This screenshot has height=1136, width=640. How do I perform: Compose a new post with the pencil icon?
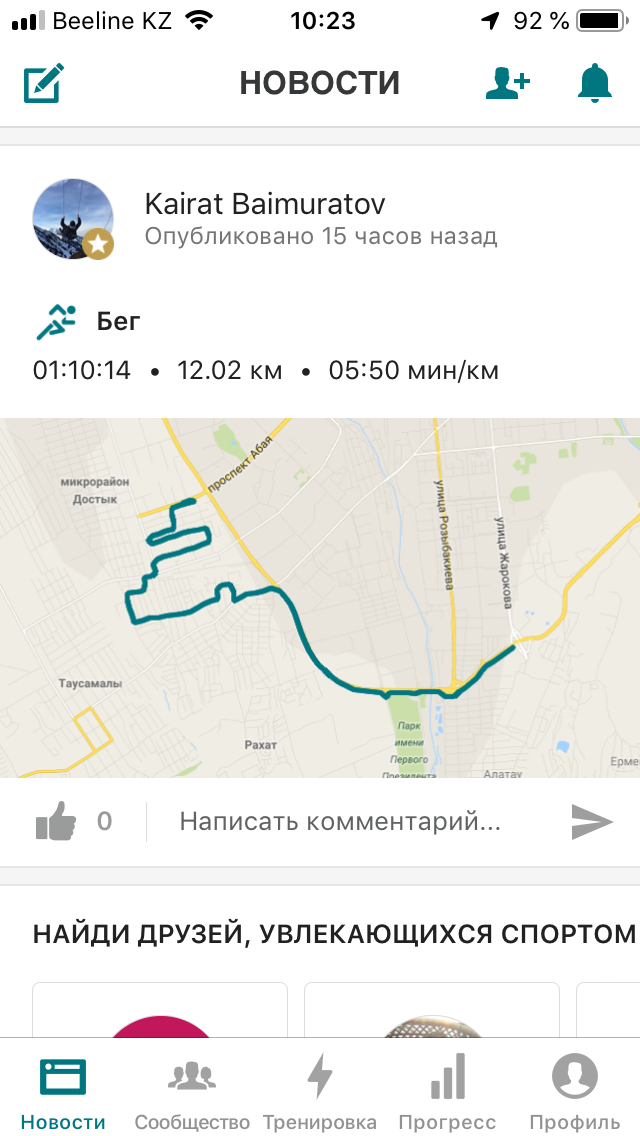coord(44,83)
